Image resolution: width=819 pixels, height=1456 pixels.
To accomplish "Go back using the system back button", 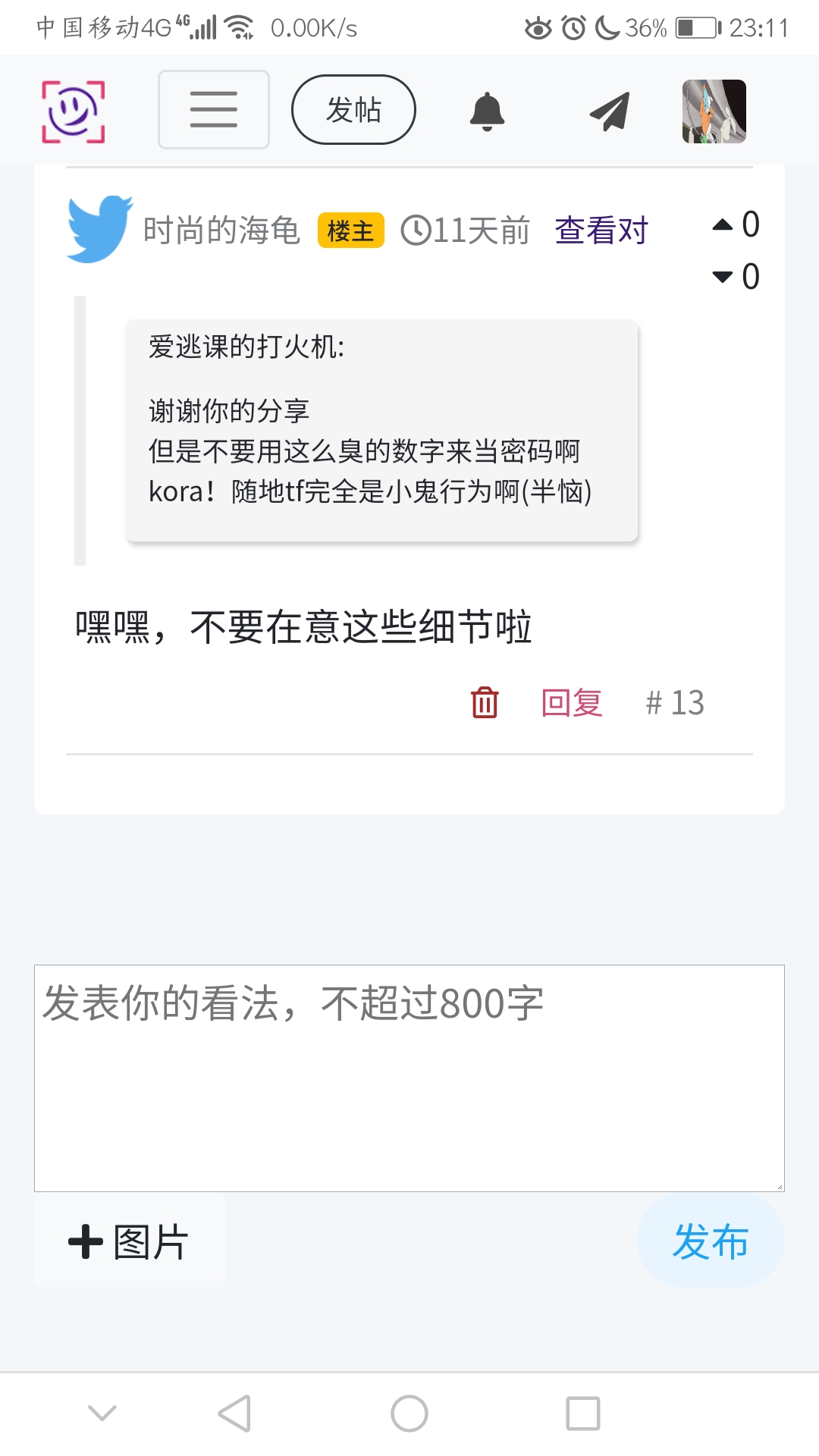I will [234, 1414].
